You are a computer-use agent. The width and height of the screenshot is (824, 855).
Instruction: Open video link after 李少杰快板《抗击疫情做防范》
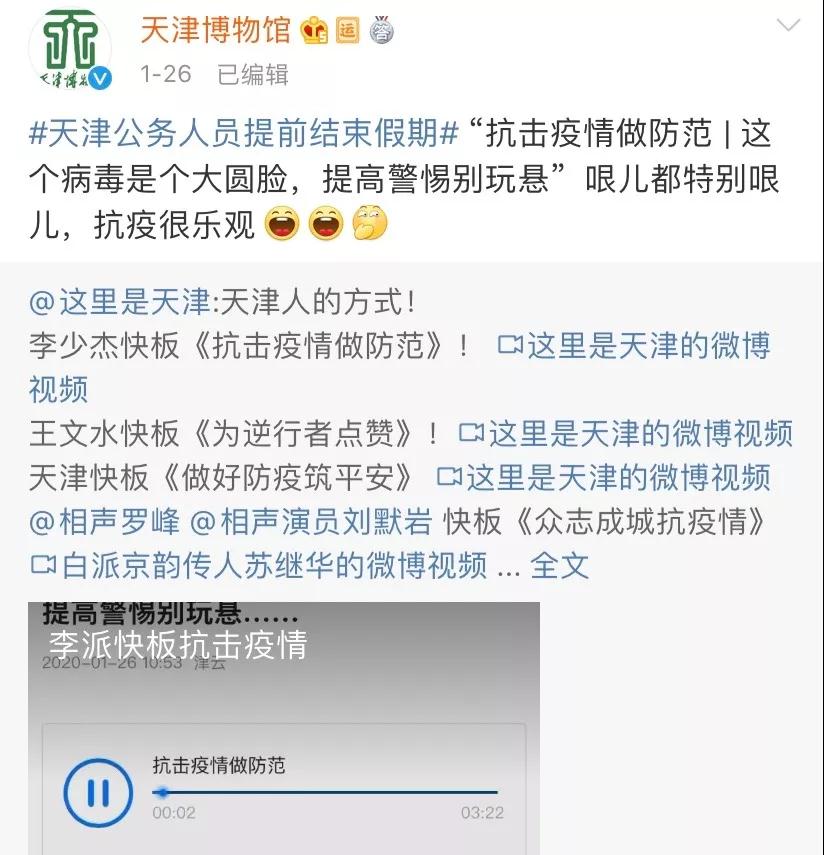pyautogui.click(x=634, y=346)
